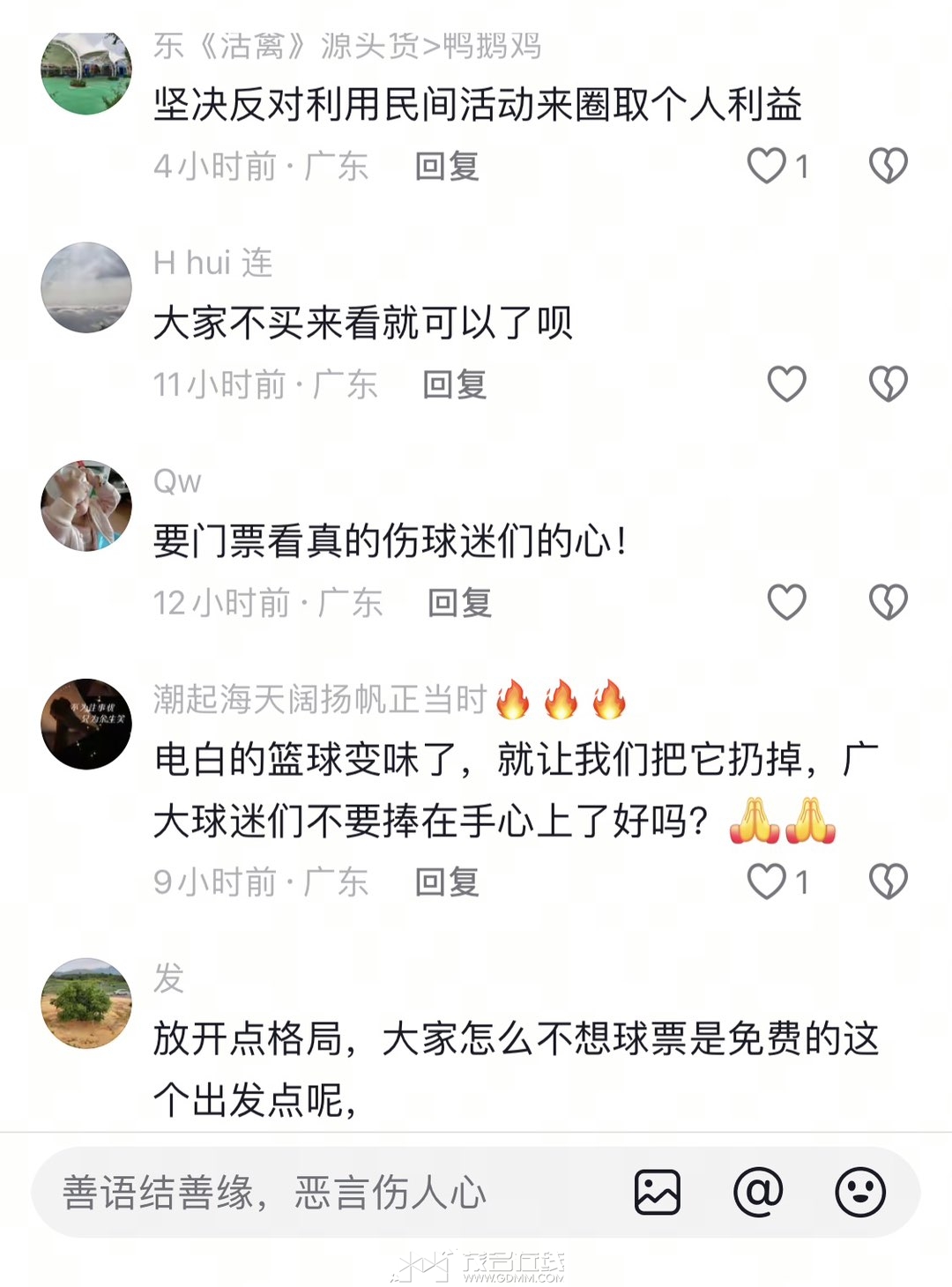Open the profile of user 发

86,1003
